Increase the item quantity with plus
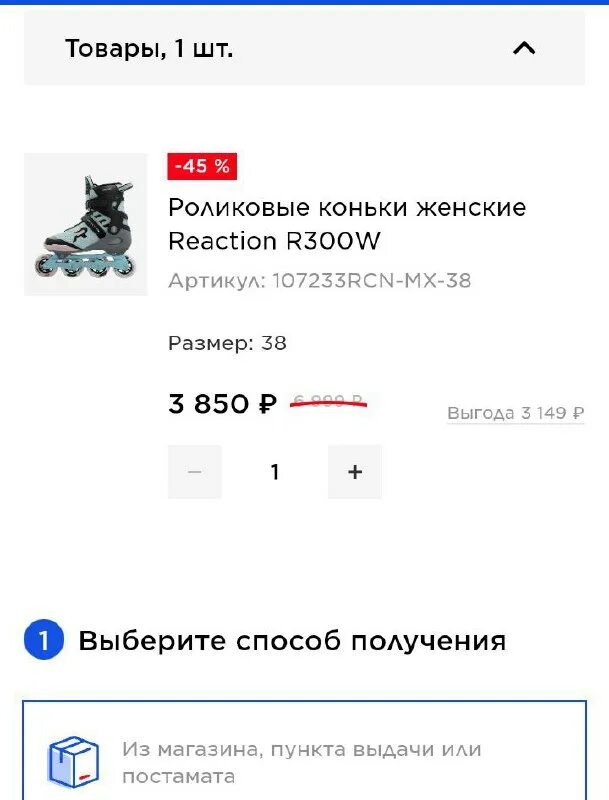Image resolution: width=609 pixels, height=800 pixels. click(x=355, y=472)
